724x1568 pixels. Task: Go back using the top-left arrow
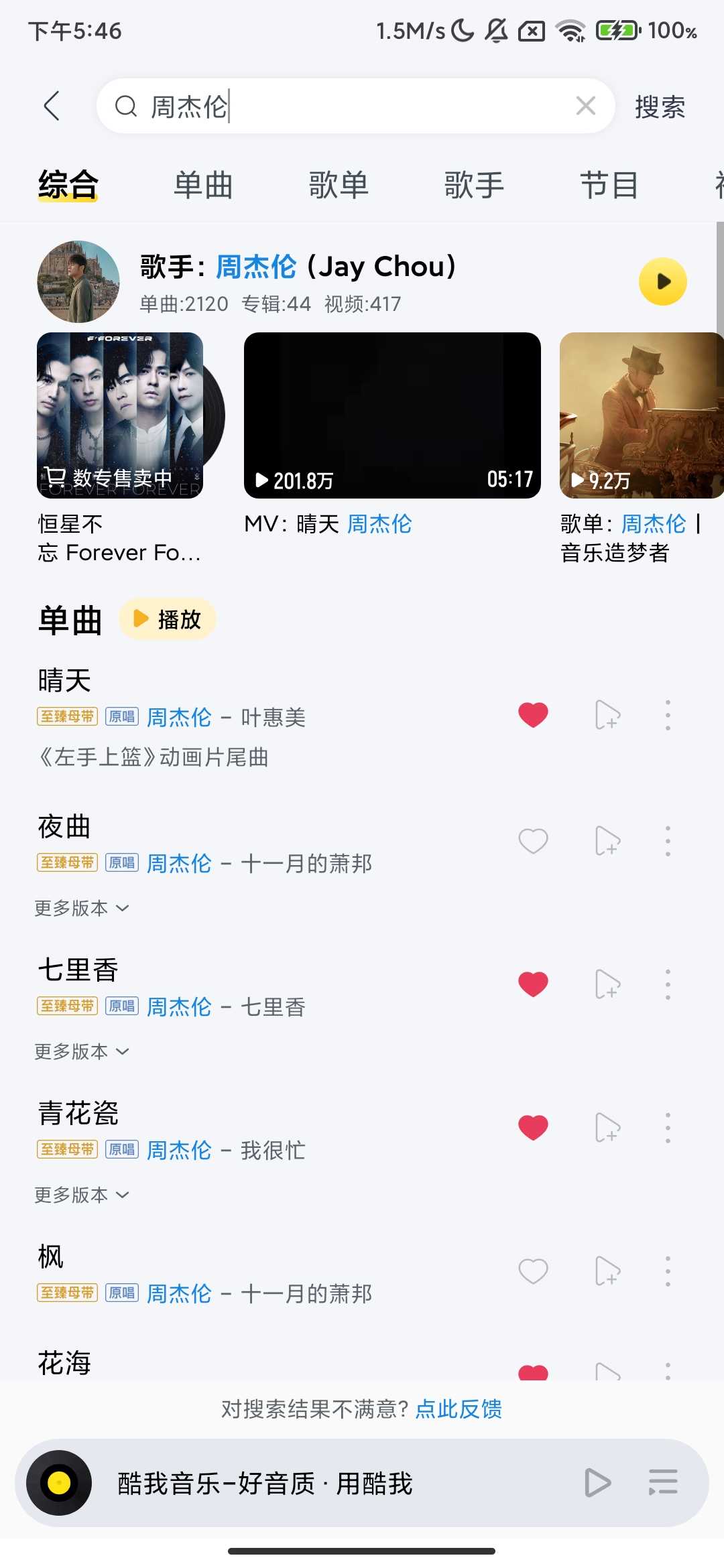click(x=52, y=106)
